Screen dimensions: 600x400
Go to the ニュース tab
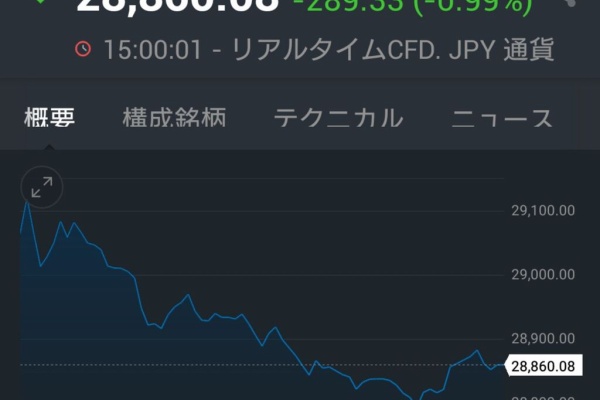point(502,118)
